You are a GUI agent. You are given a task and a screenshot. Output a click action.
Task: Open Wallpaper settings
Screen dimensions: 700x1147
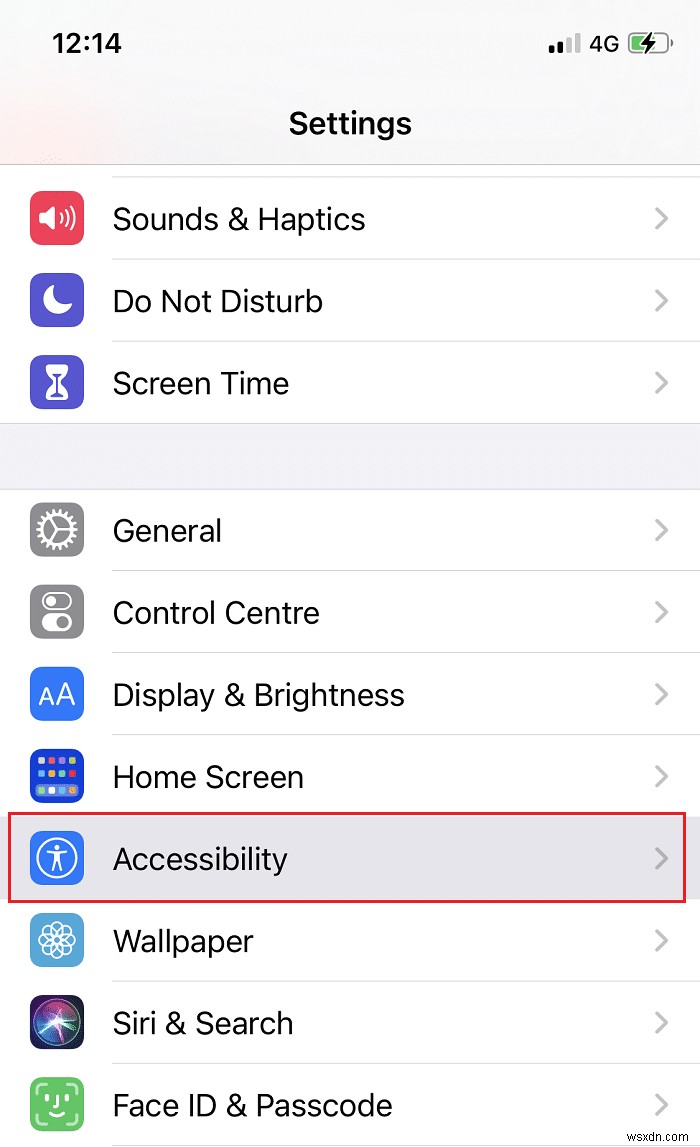pos(183,941)
